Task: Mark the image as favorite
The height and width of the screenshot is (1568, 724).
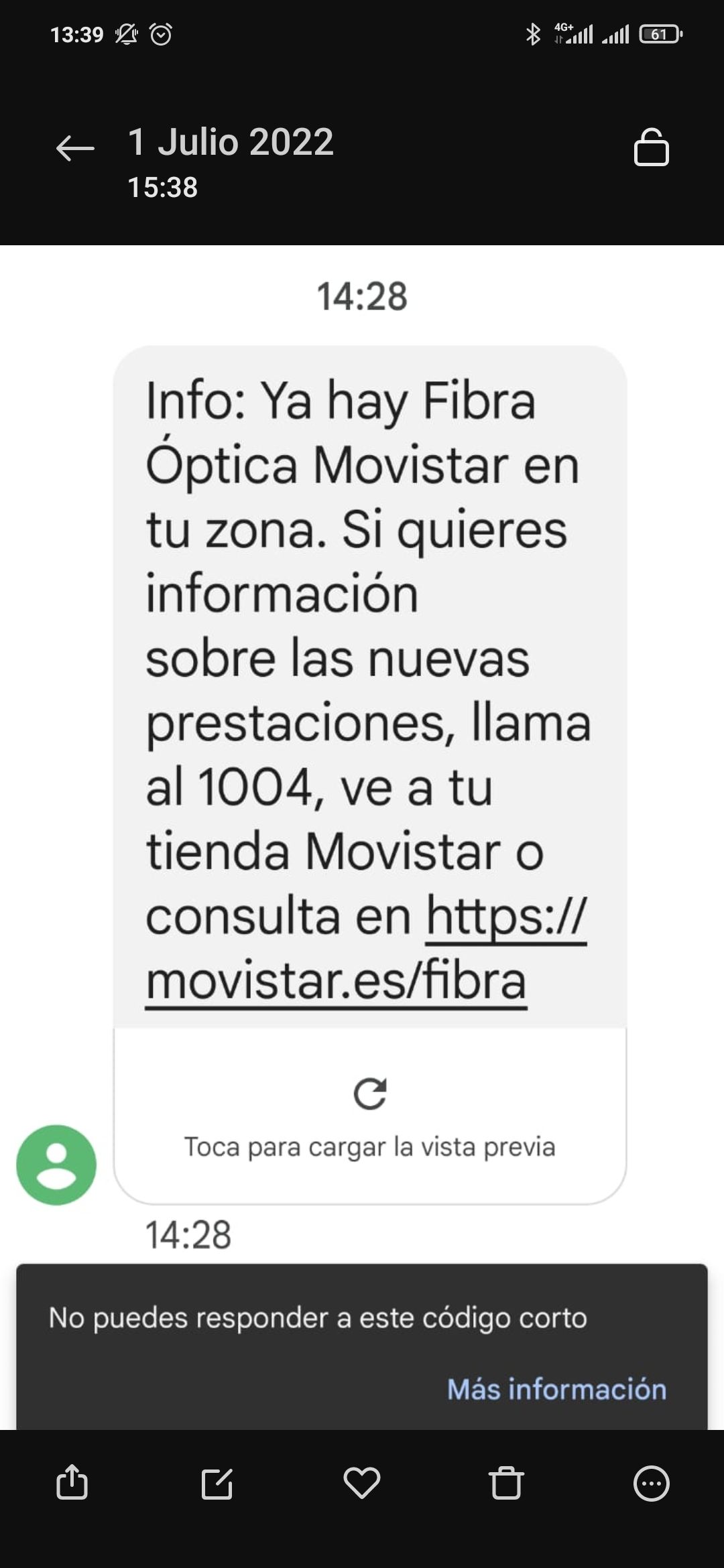Action: 362,1482
